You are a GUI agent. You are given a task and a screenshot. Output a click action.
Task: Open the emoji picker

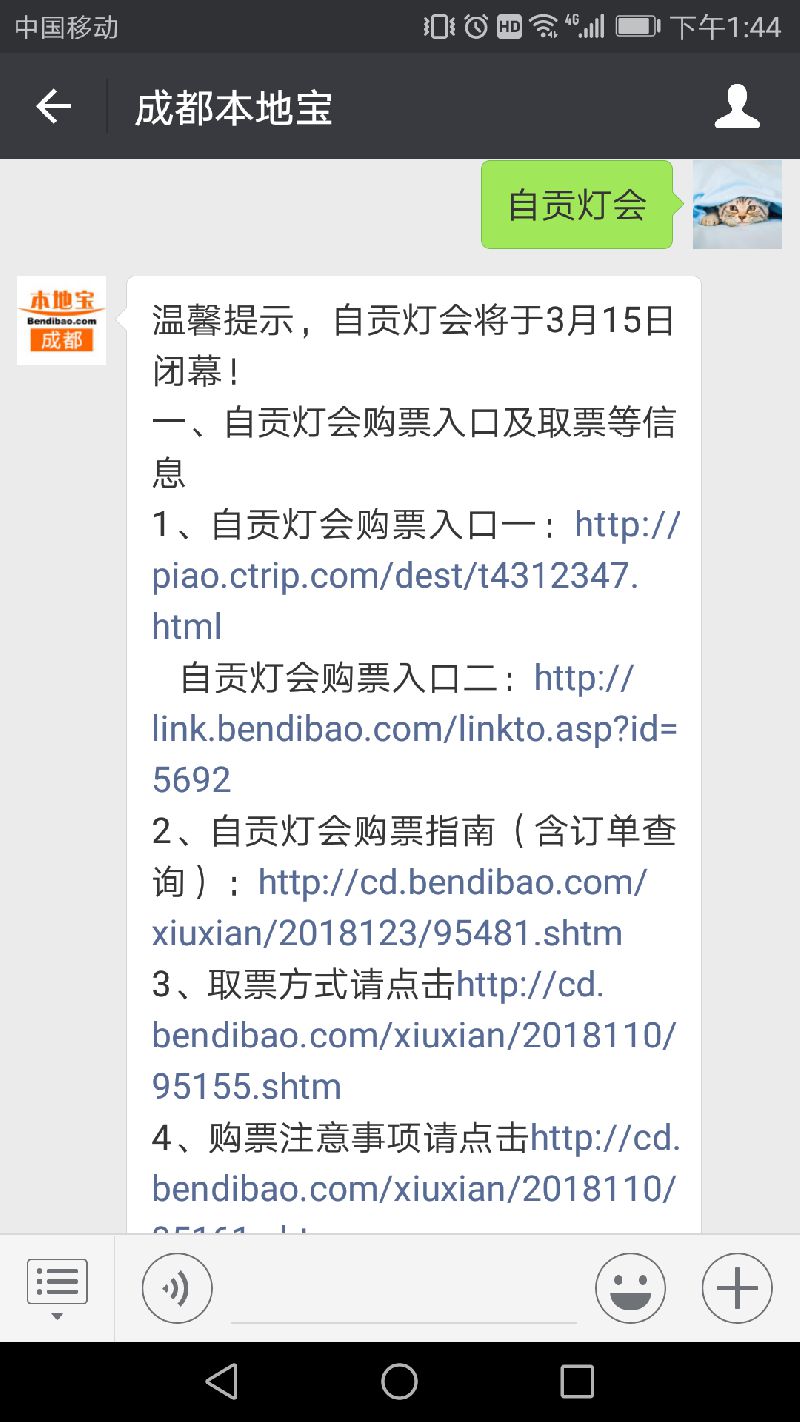pos(631,1289)
